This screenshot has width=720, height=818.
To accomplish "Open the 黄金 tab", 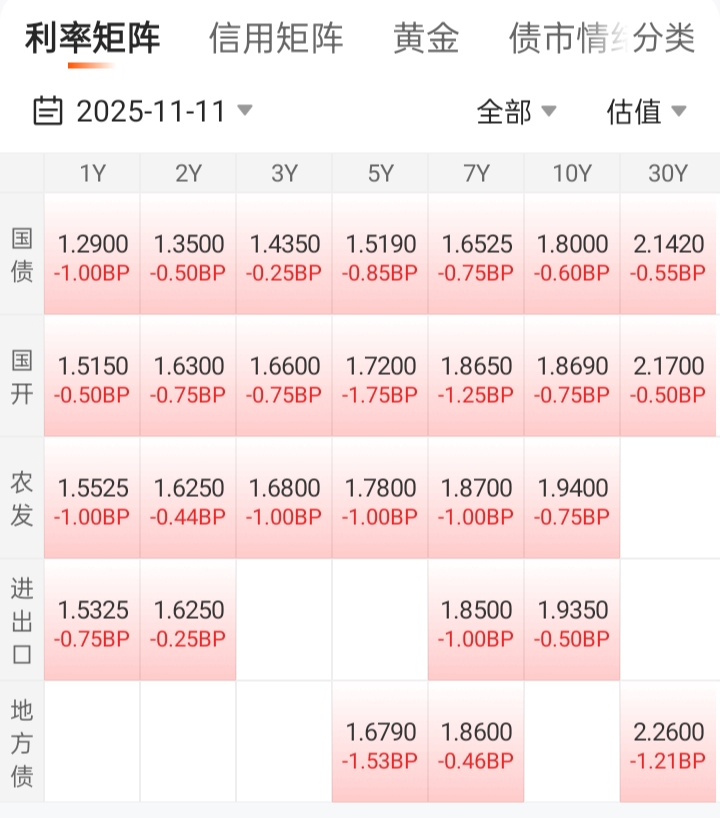I will tap(426, 38).
